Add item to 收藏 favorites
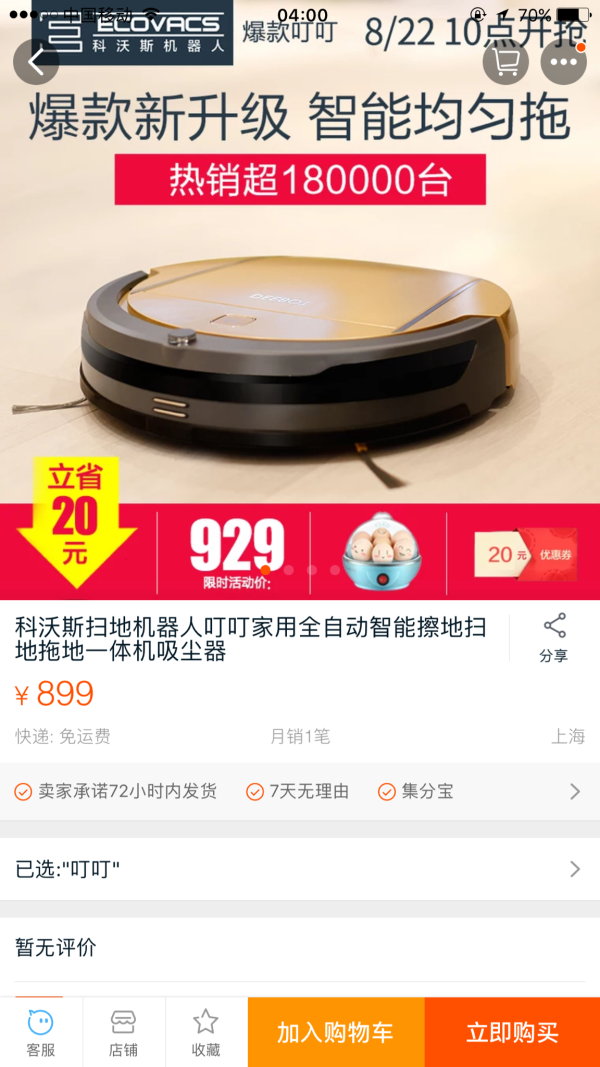This screenshot has height=1067, width=600. 206,1032
